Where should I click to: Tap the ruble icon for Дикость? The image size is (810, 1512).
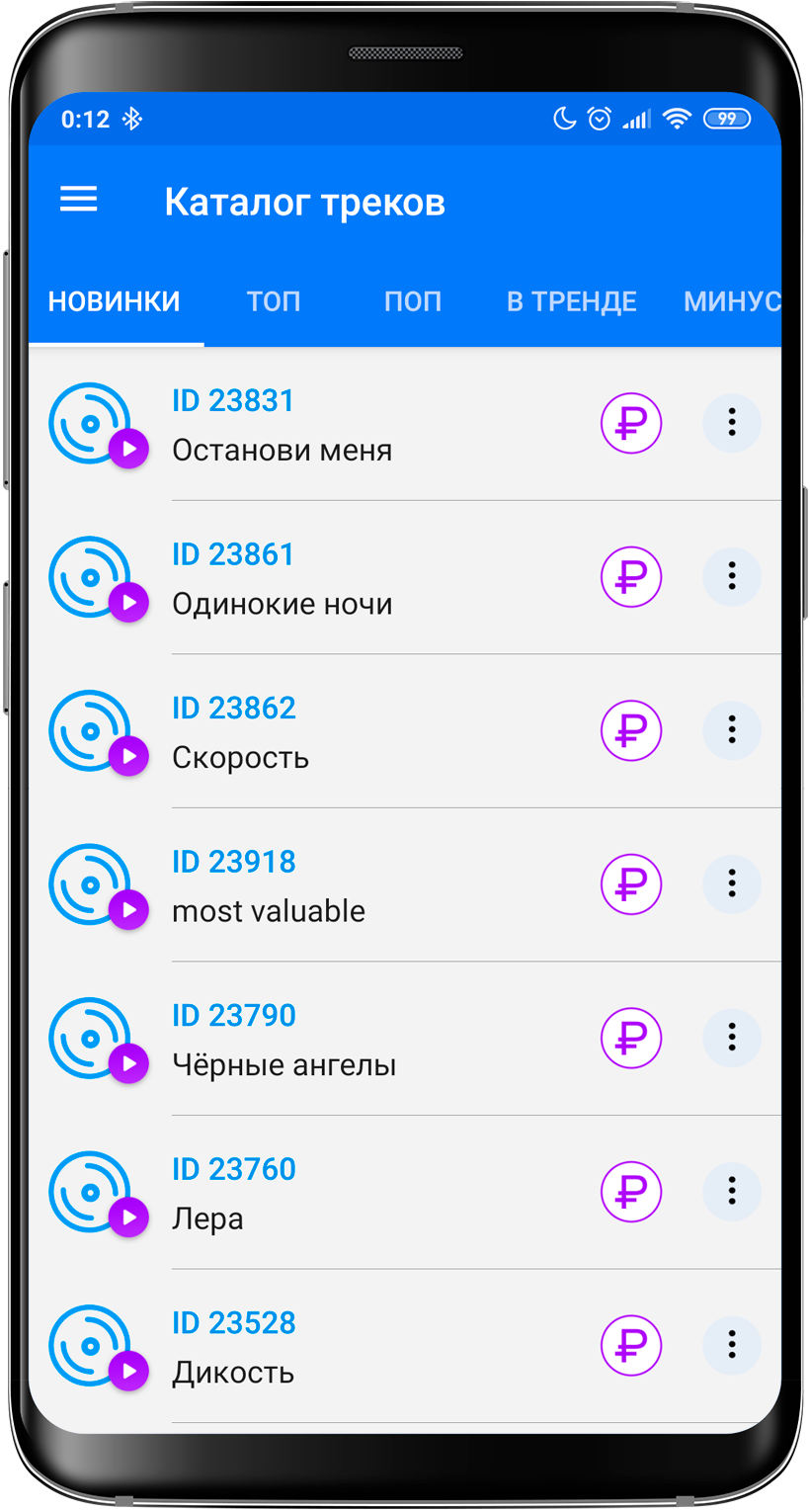pos(631,1345)
